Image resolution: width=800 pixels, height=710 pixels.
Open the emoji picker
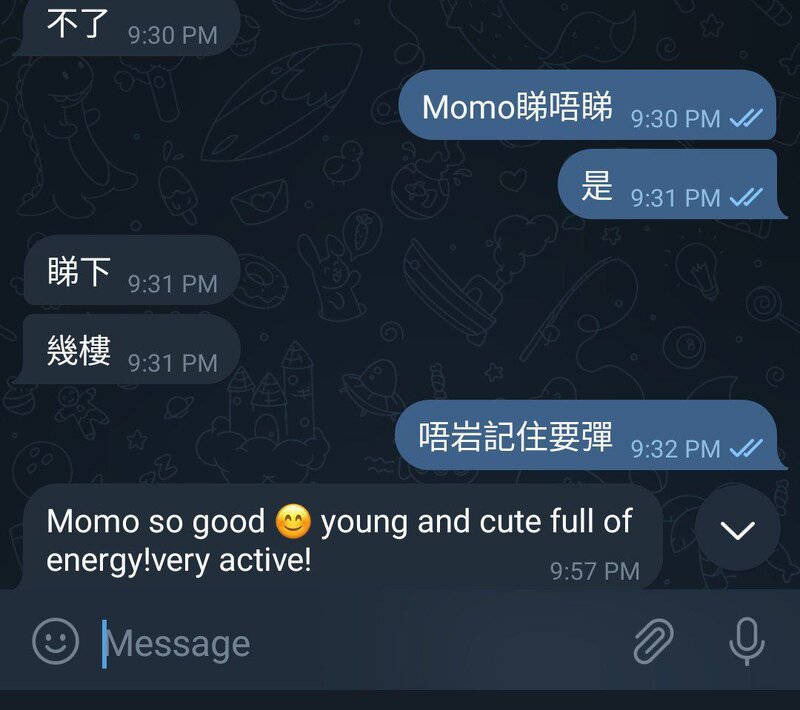point(55,642)
